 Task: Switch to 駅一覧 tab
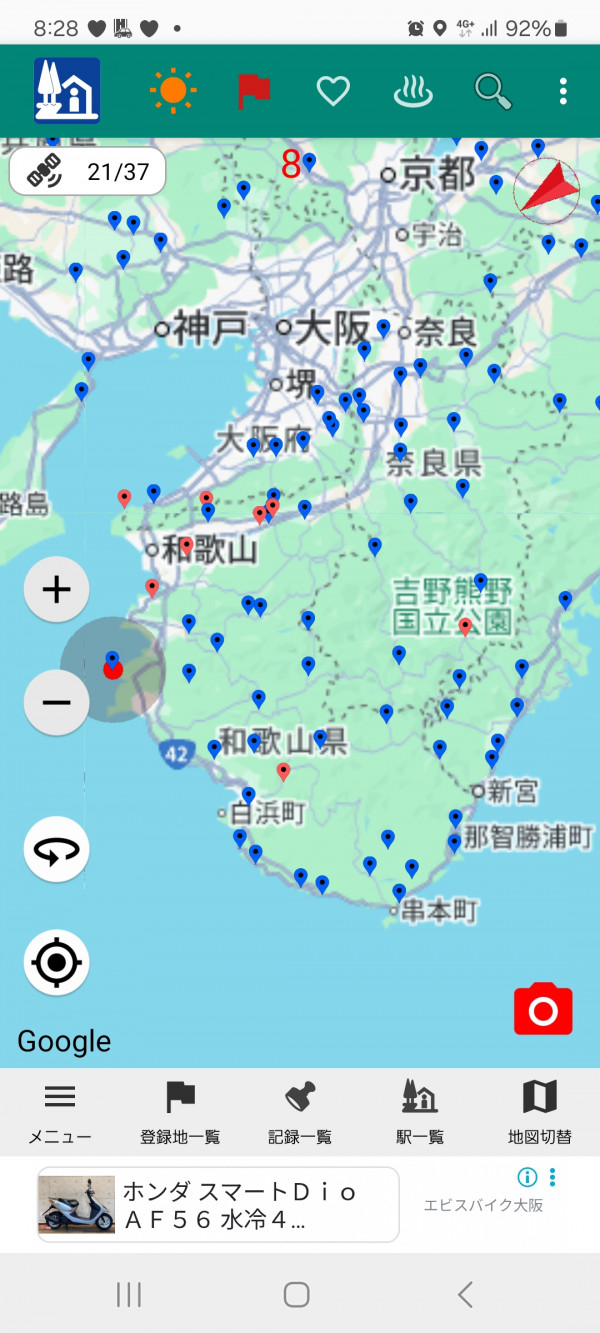[x=420, y=1112]
